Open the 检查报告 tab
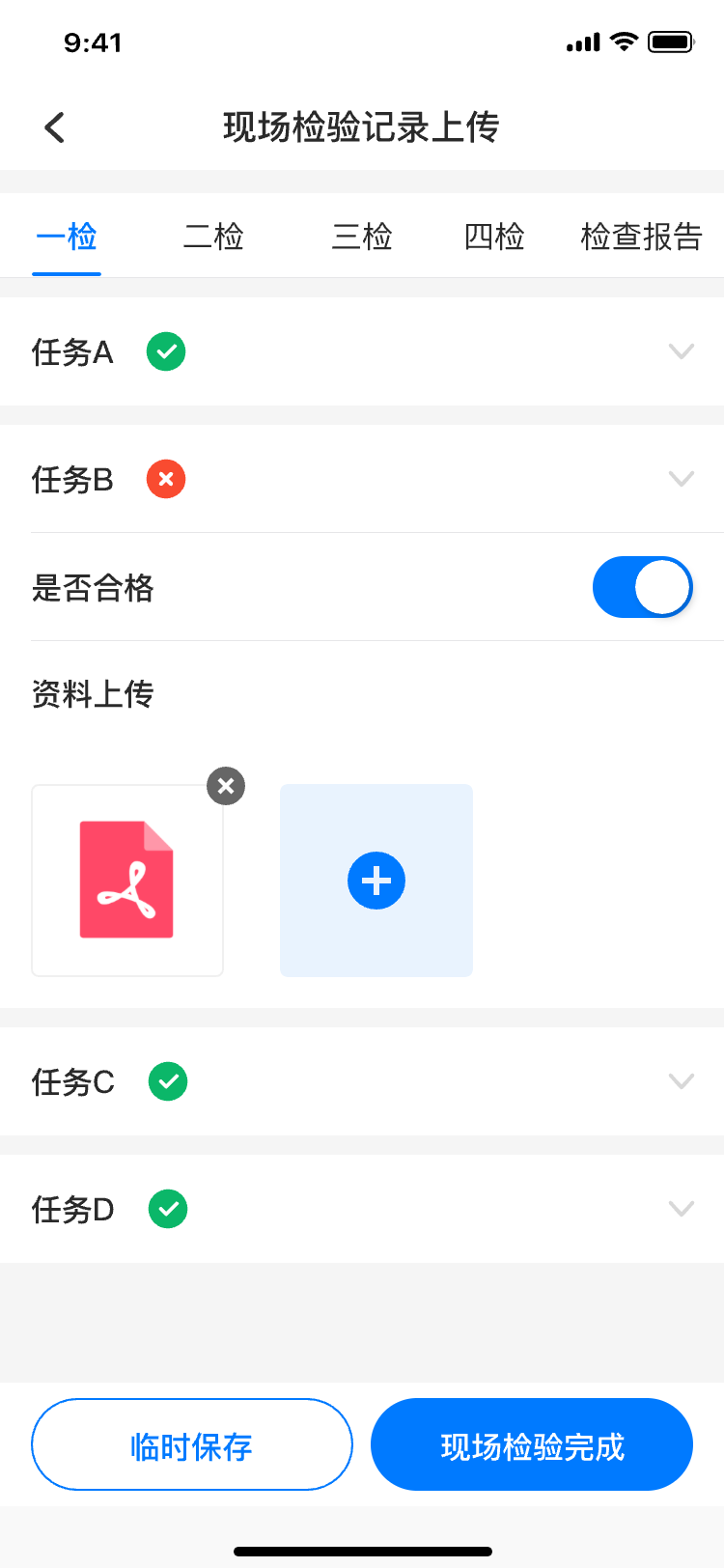Viewport: 724px width, 1568px height. tap(641, 237)
